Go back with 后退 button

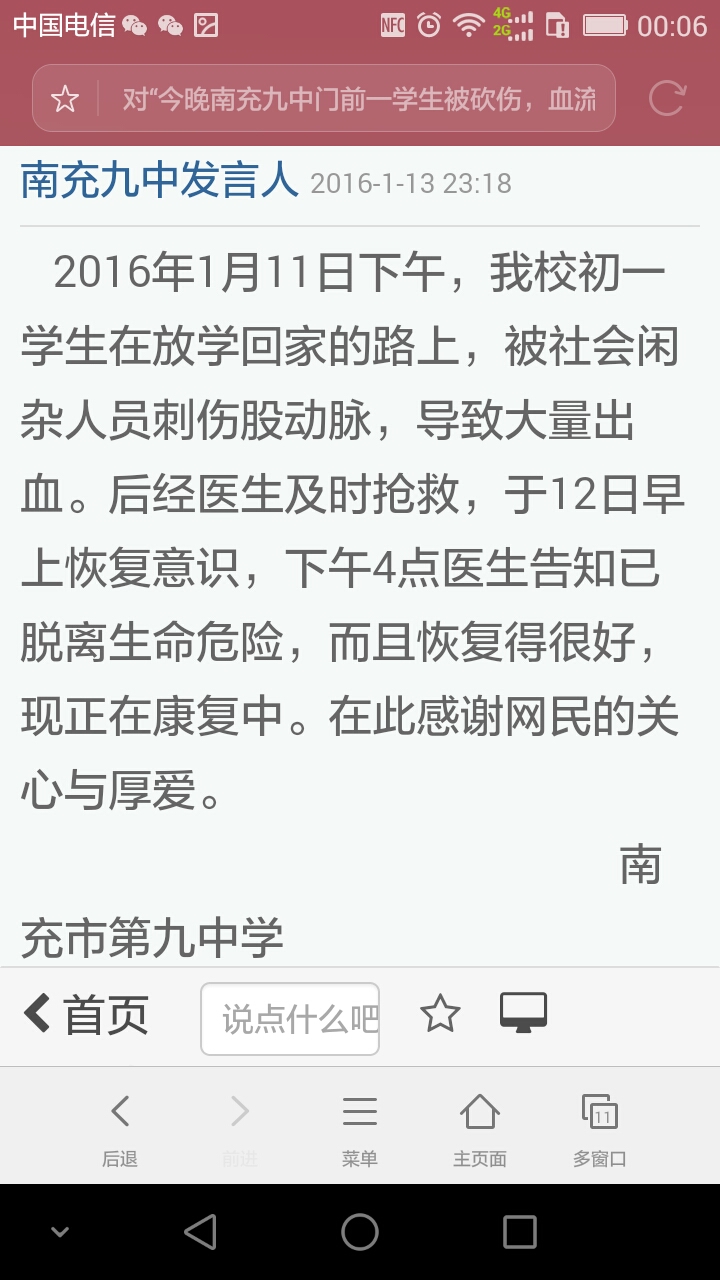[x=120, y=1128]
